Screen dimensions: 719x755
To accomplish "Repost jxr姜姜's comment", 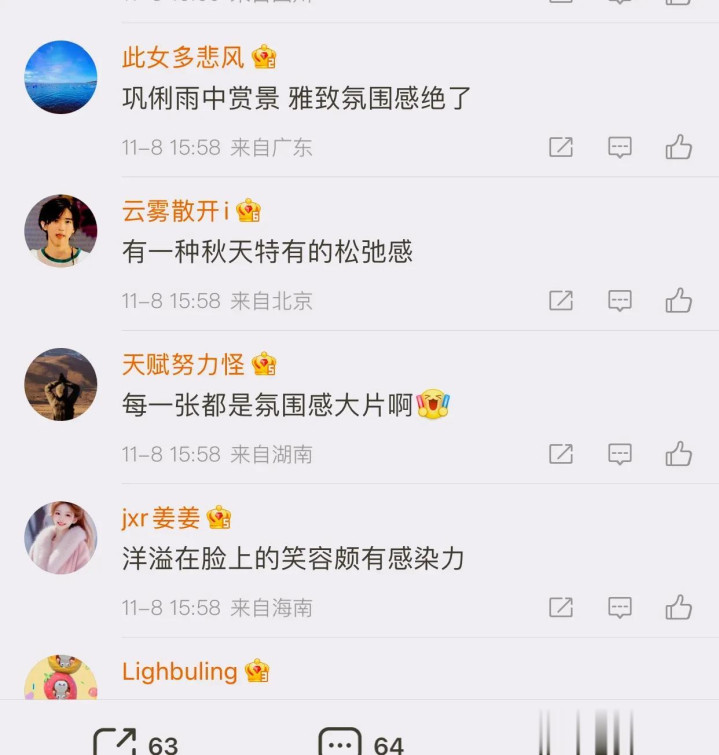I will tap(561, 607).
